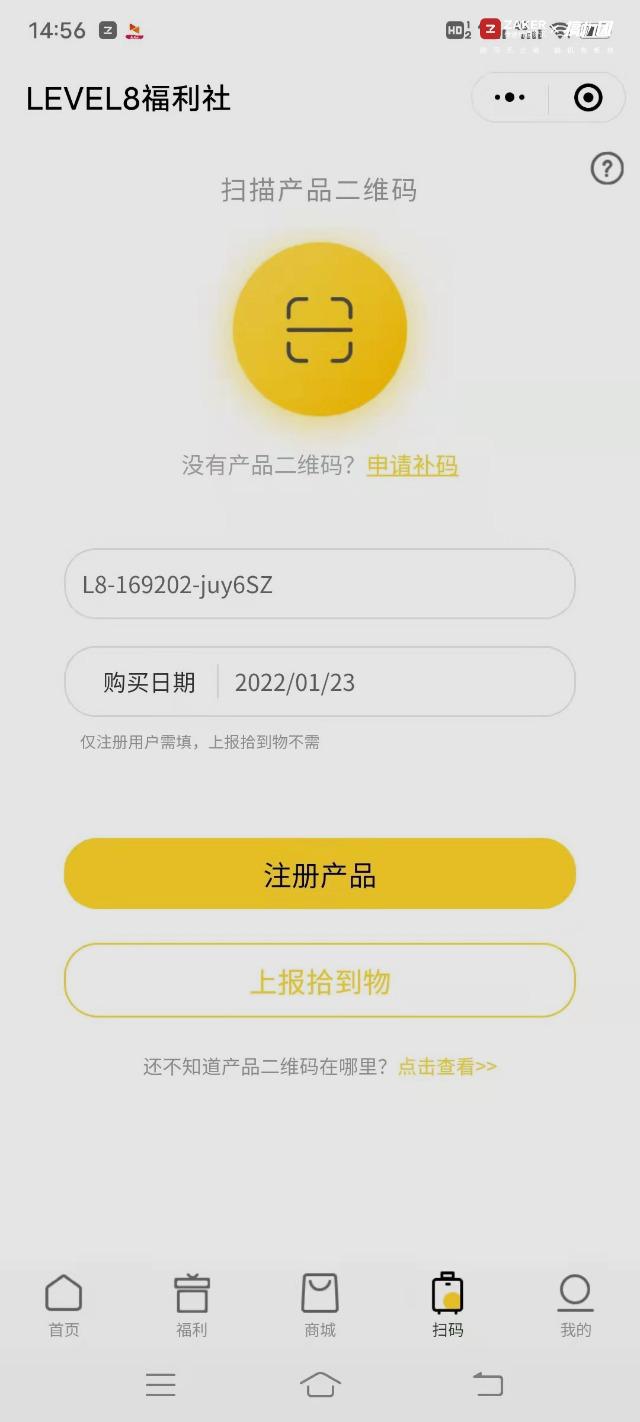Viewport: 640px width, 1422px height.
Task: Select the 扫码 tab
Action: click(x=448, y=1306)
